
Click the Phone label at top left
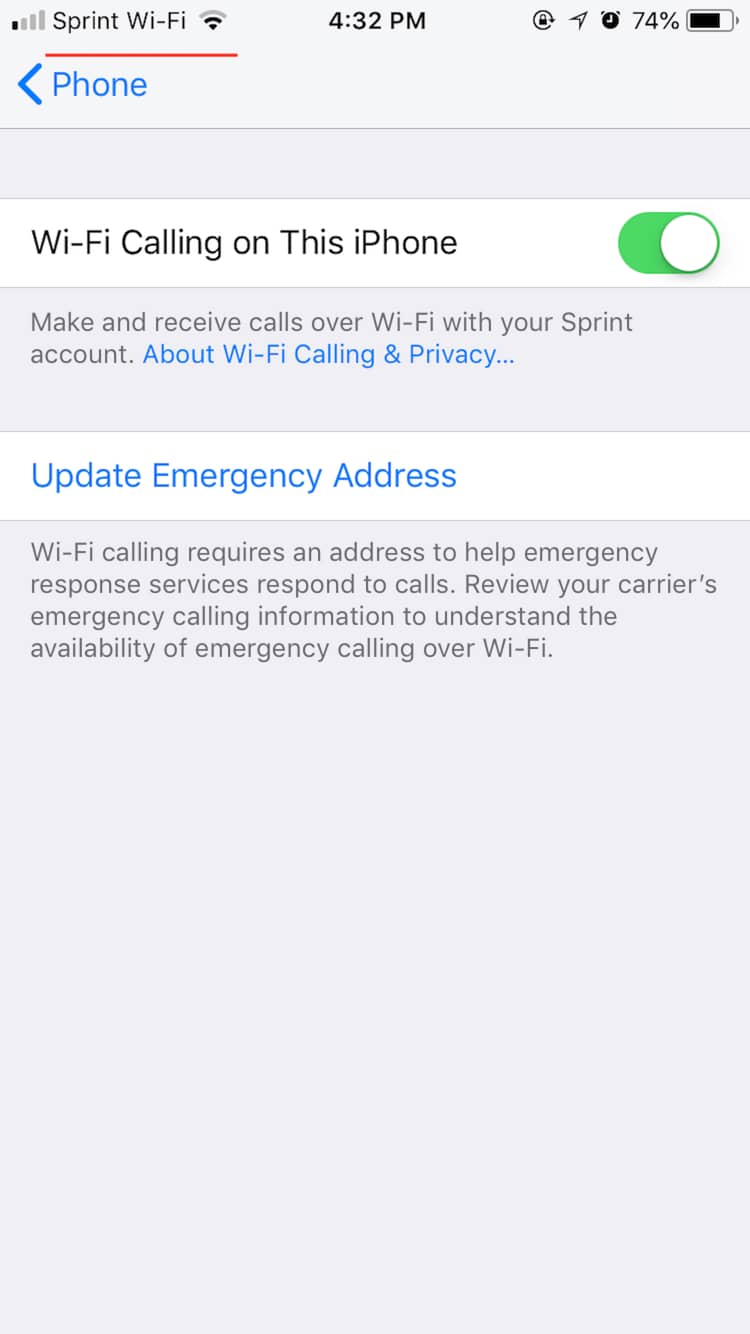click(99, 84)
